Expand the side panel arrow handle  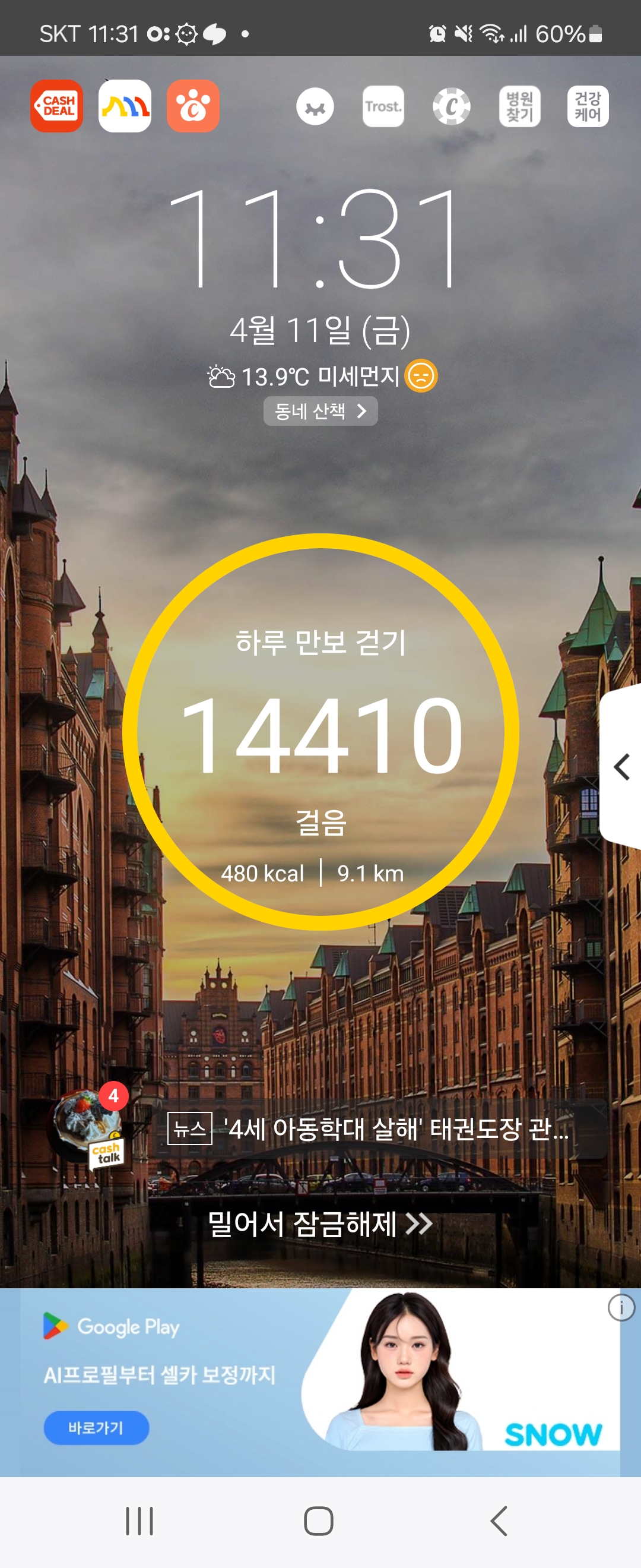pyautogui.click(x=621, y=767)
